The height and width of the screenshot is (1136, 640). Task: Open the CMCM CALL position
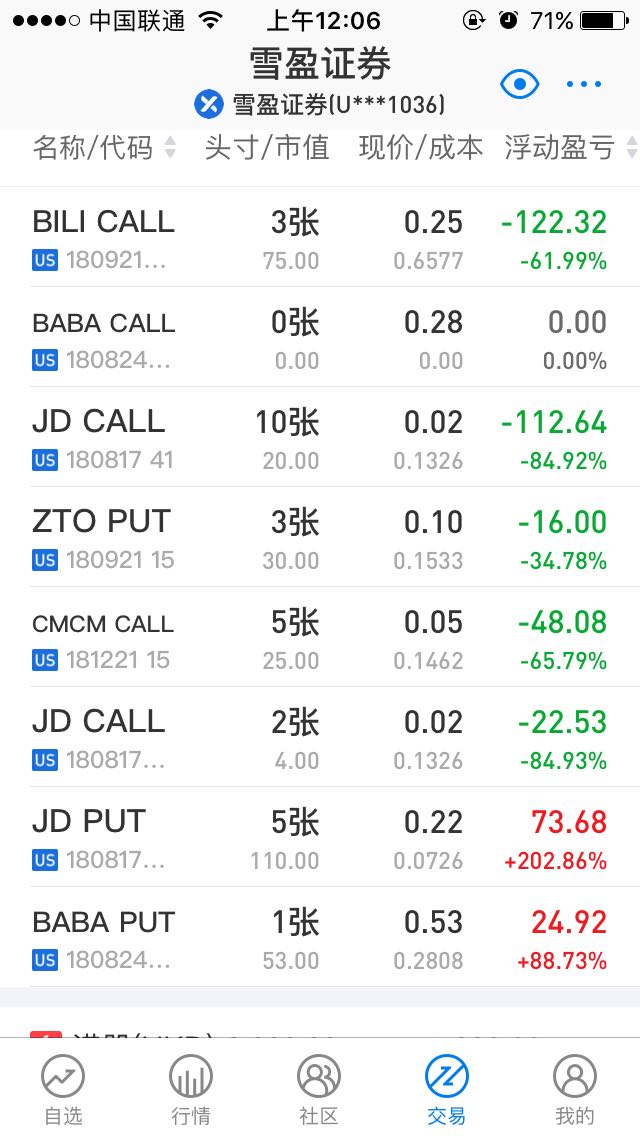(320, 638)
